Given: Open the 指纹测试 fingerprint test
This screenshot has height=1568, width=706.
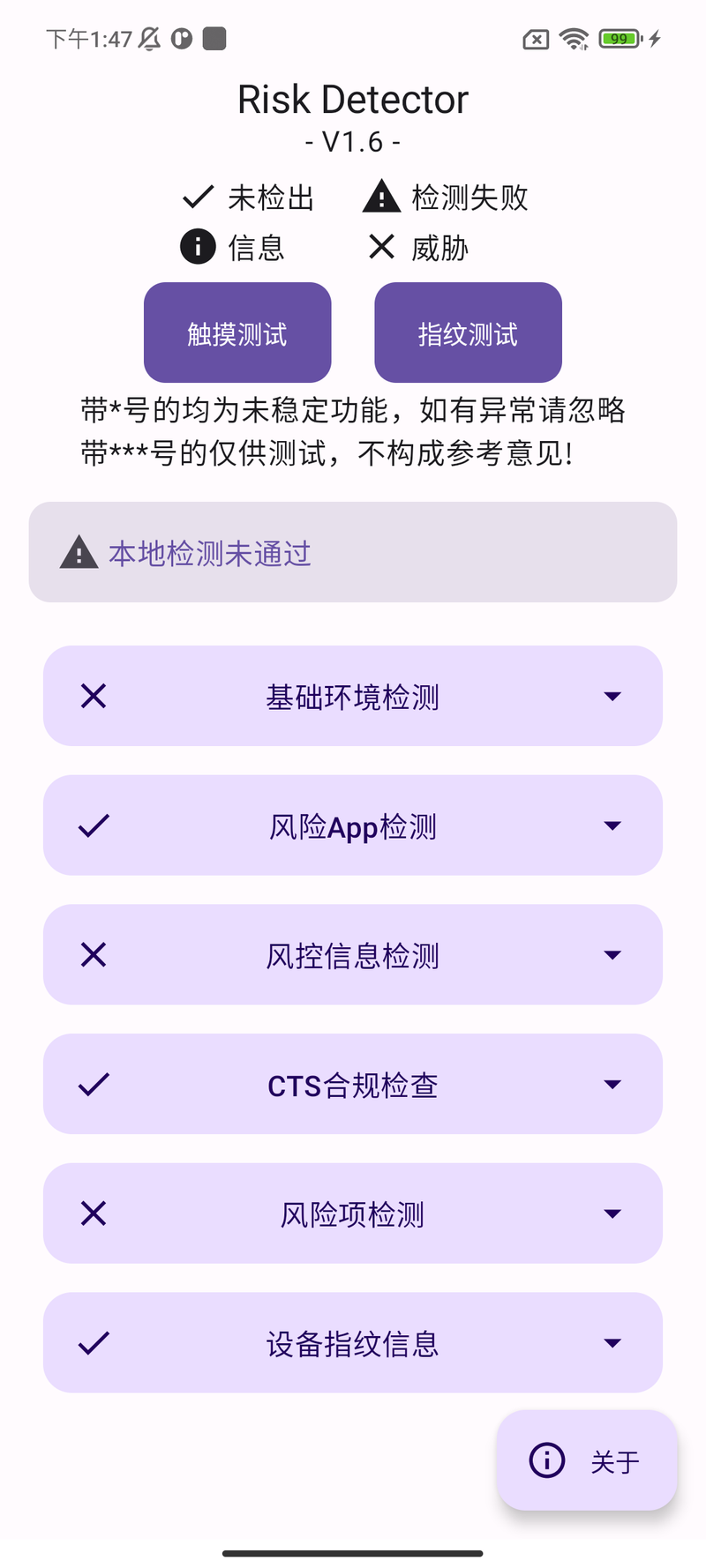Looking at the screenshot, I should pyautogui.click(x=469, y=332).
